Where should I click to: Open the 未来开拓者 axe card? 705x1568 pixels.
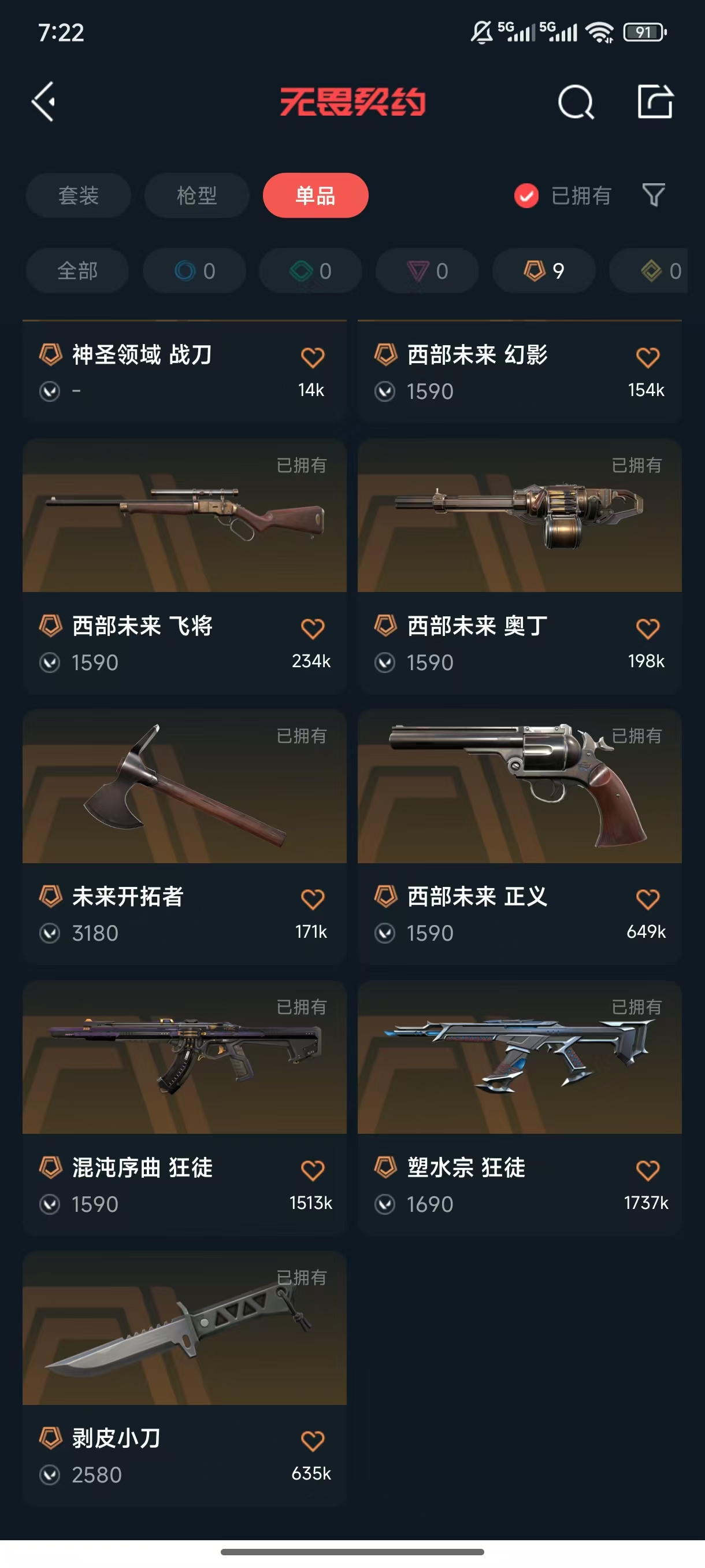point(184,837)
